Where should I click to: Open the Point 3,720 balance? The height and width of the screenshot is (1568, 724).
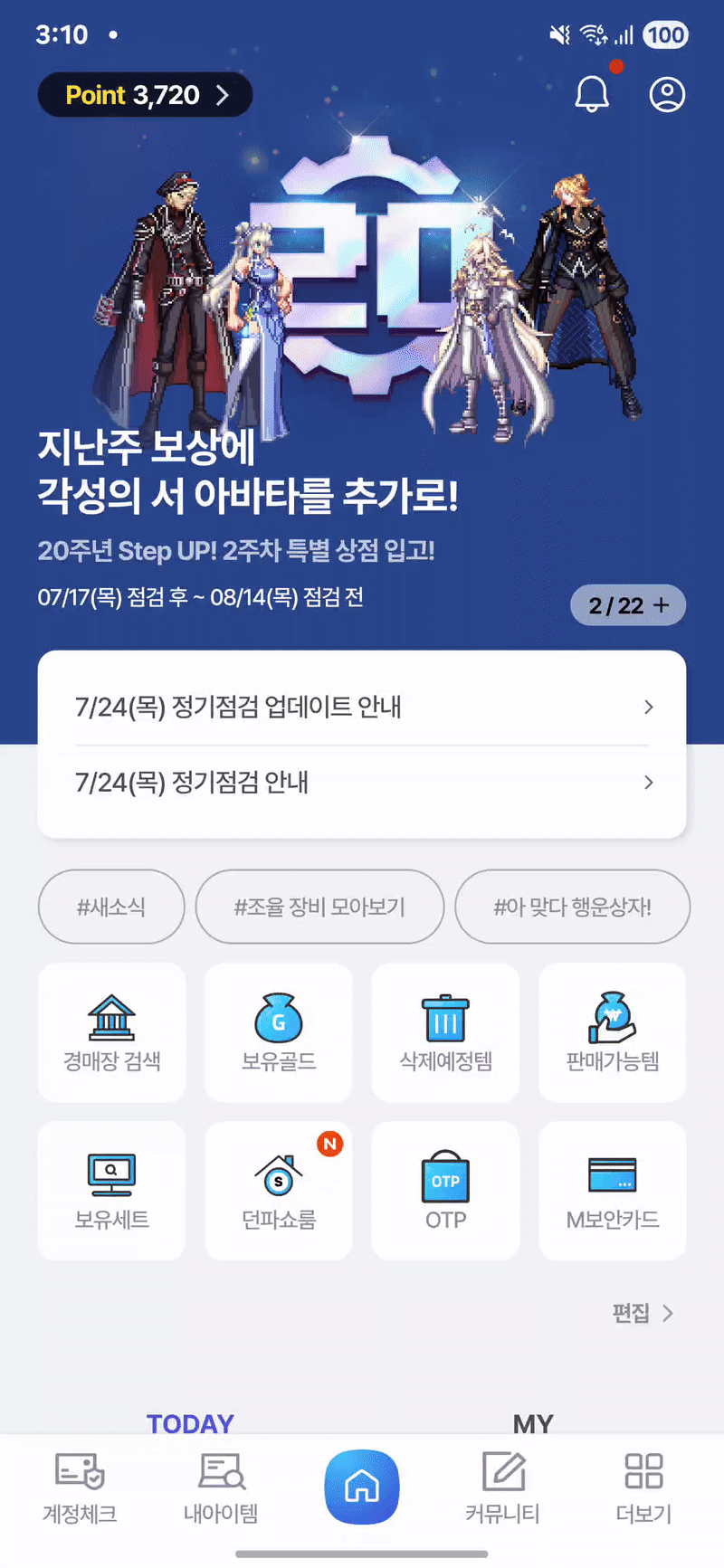coord(145,95)
